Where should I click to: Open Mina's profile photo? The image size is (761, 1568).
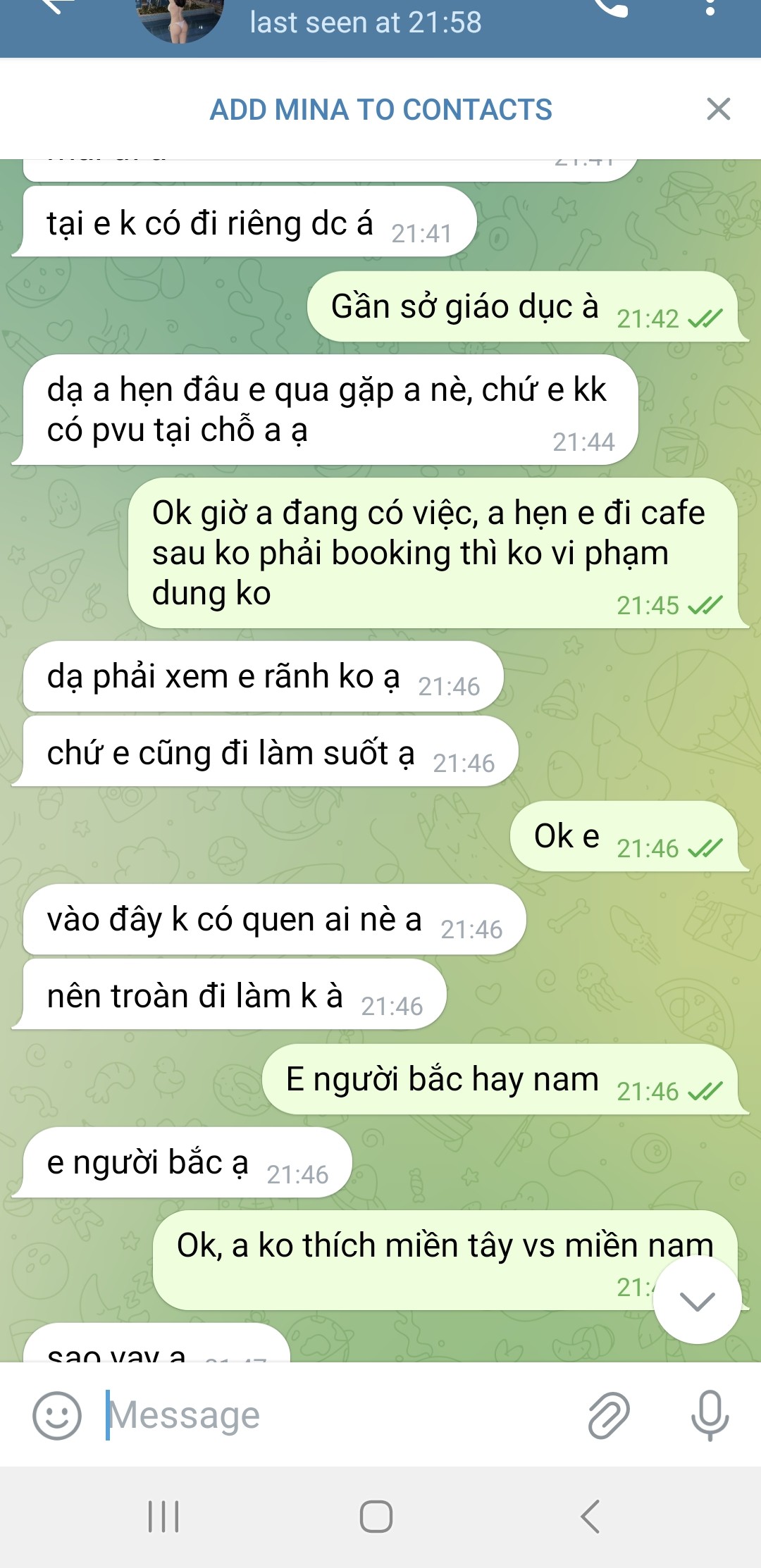click(x=180, y=18)
